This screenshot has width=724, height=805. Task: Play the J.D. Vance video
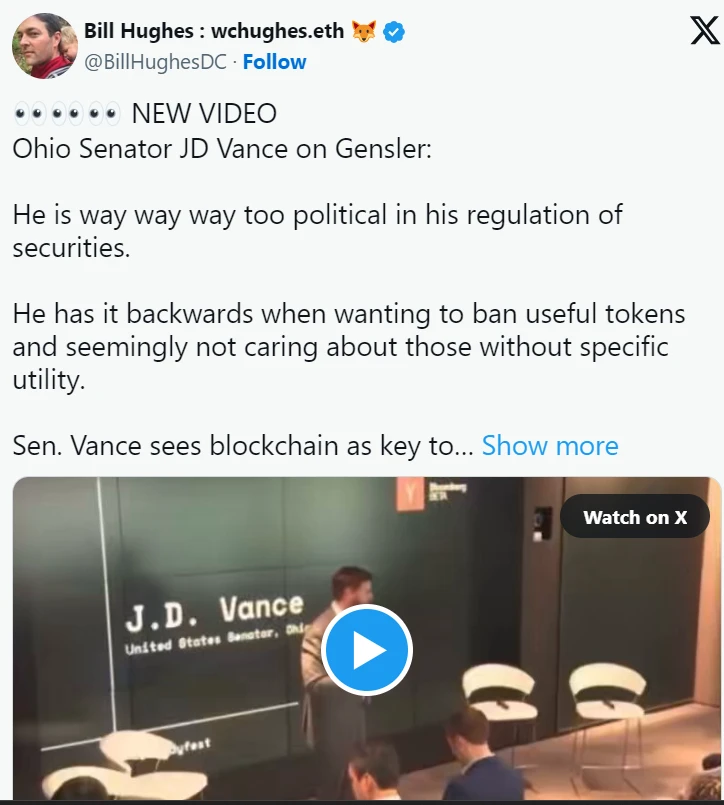pos(367,650)
